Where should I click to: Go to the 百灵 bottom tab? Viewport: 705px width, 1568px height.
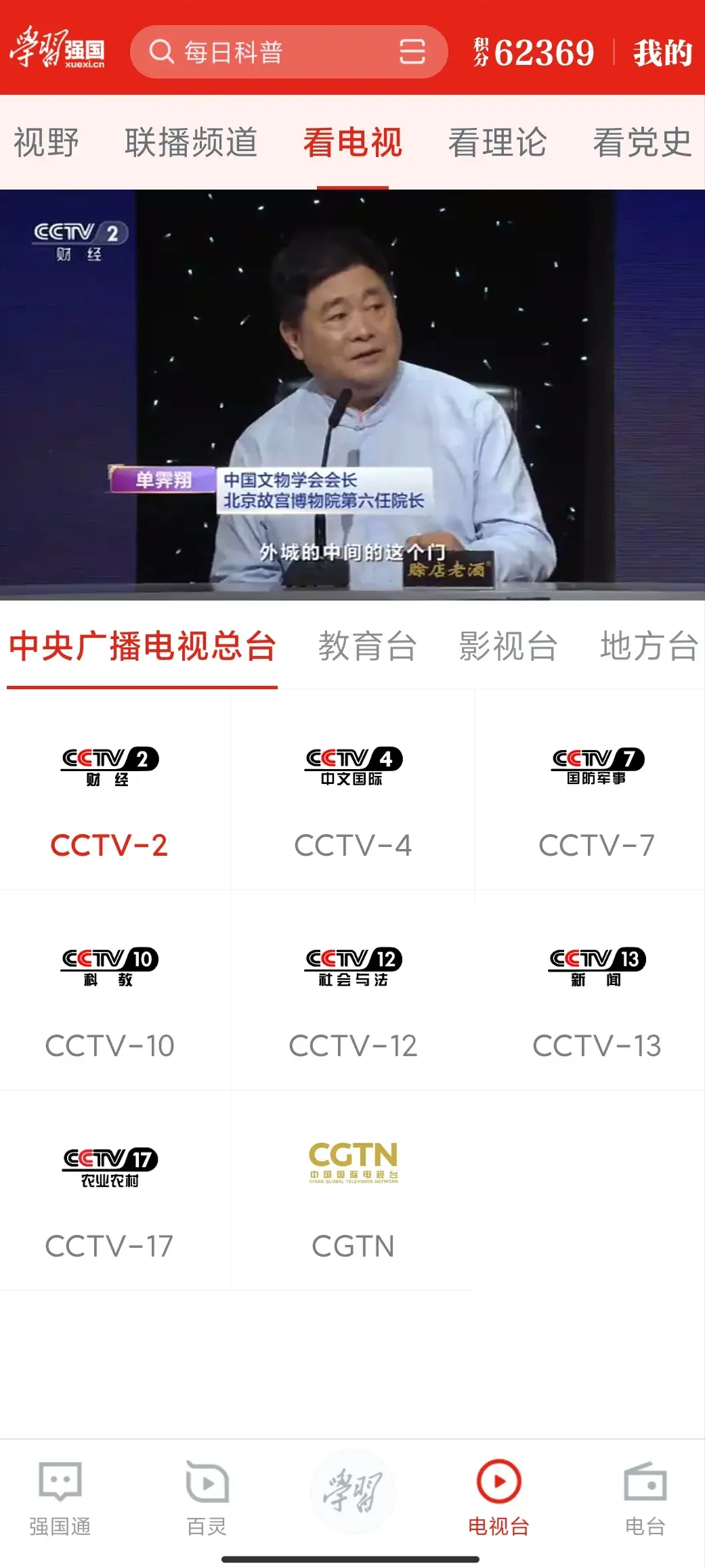coord(207,1498)
